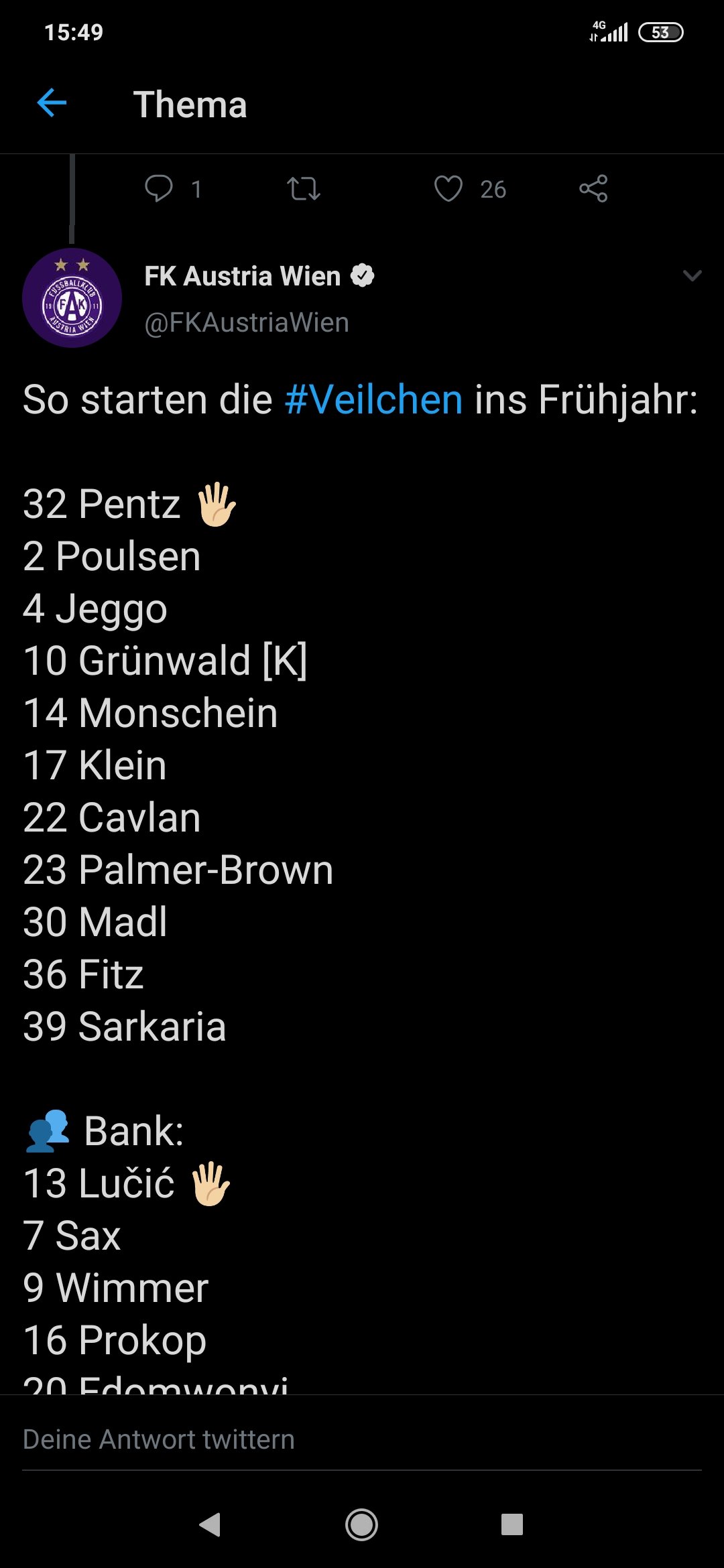724x1568 pixels.
Task: Like the tweet with 26 likes
Action: 448,188
